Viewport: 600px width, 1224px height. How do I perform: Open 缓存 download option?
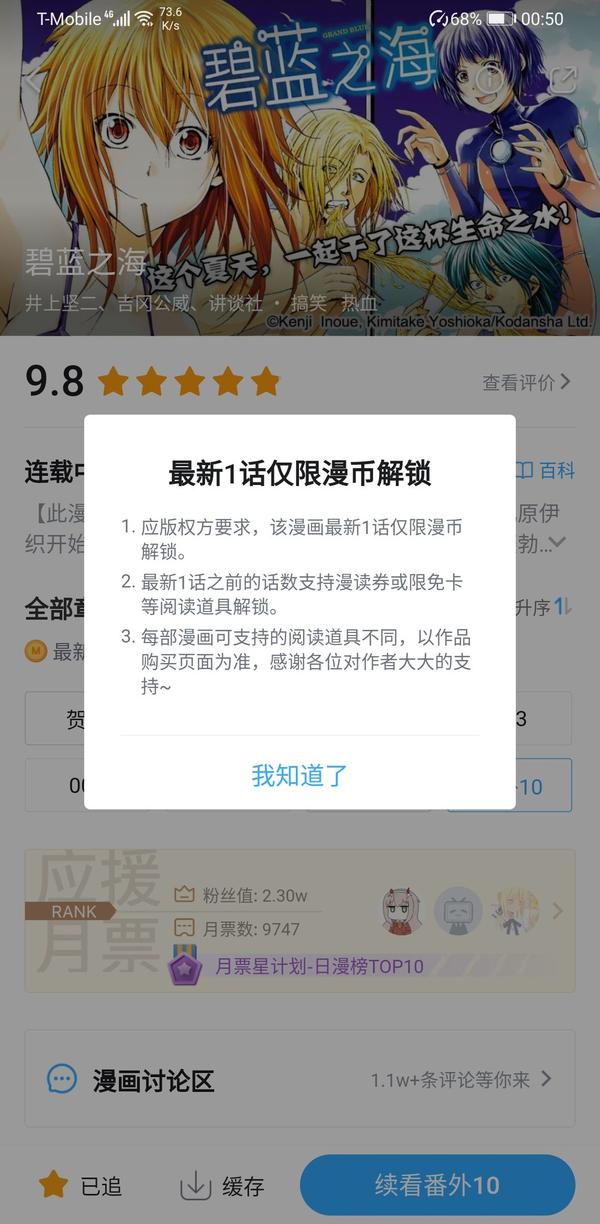(222, 1186)
